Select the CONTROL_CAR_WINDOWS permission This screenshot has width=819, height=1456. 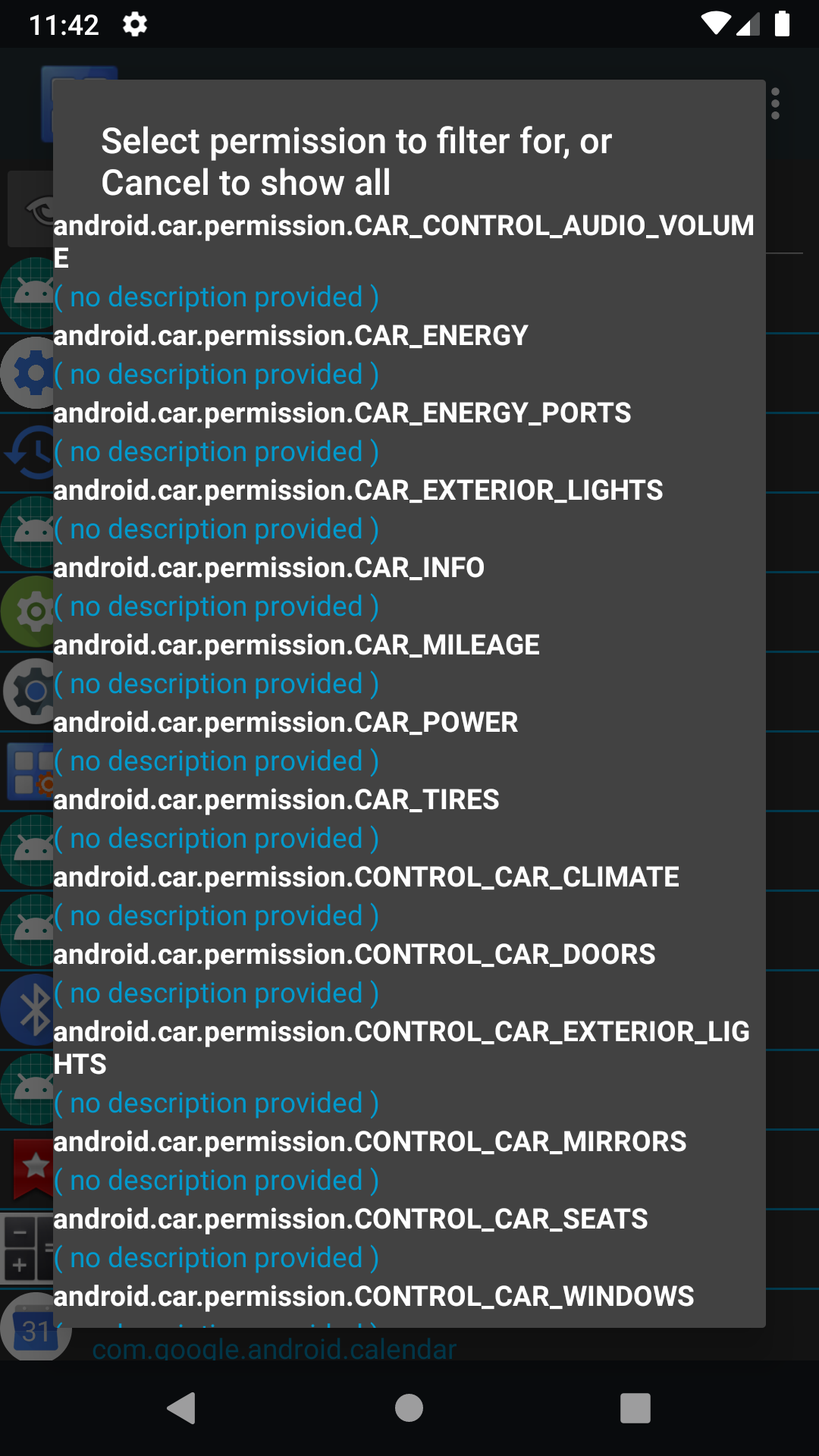pyautogui.click(x=374, y=1297)
